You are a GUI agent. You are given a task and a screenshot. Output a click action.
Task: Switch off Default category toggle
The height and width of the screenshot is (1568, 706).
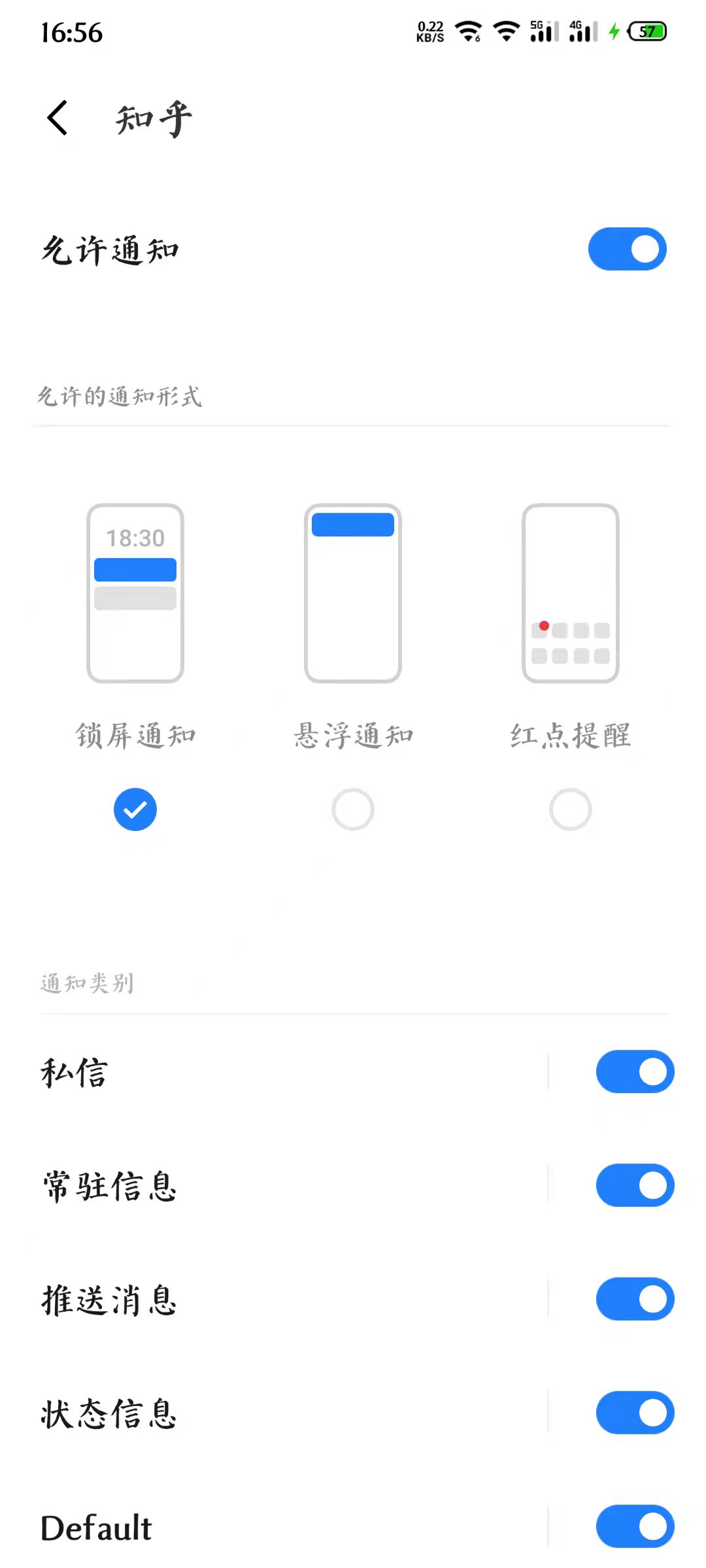click(x=634, y=1526)
